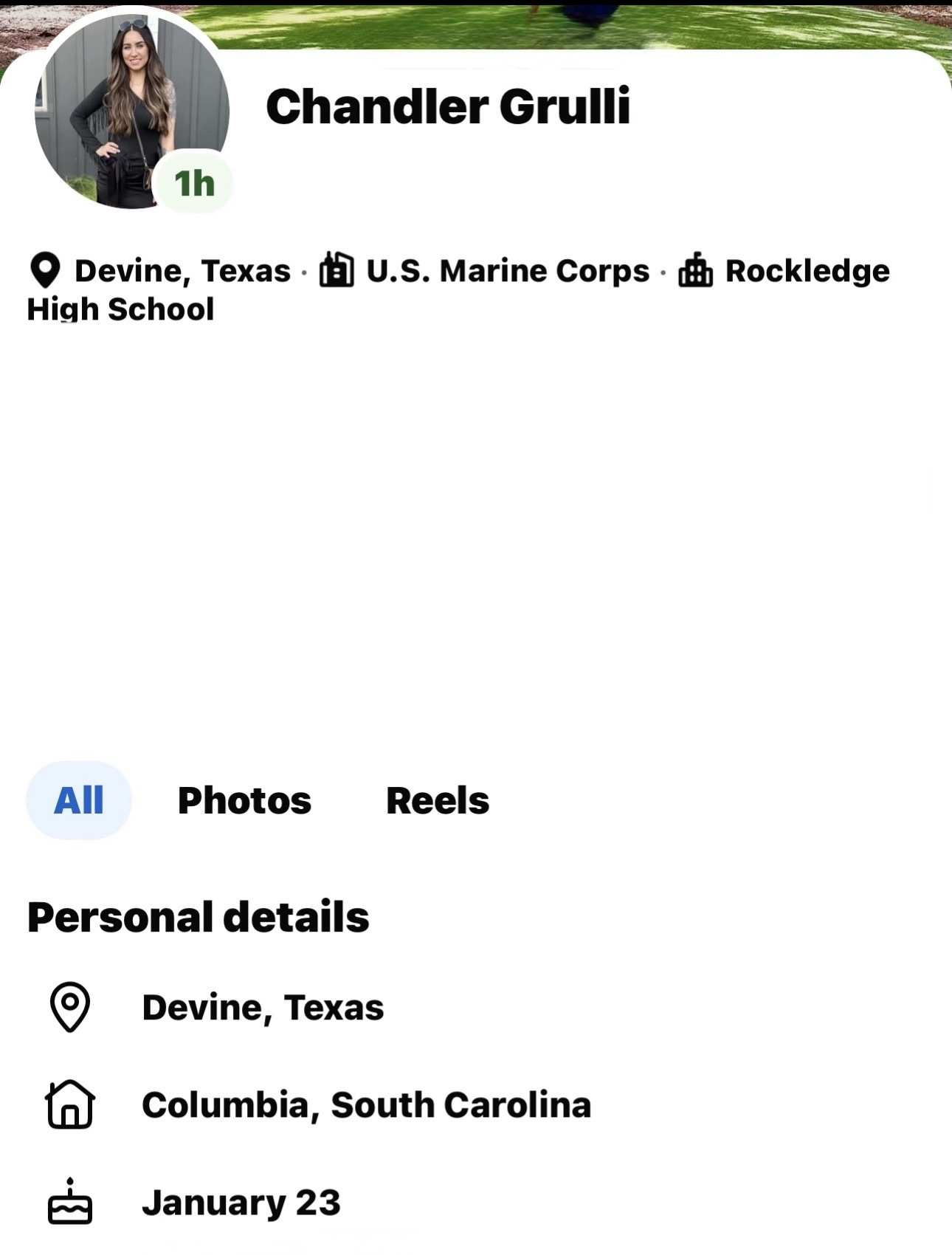Open current city Devine, Texas in Personal details
952x1255 pixels.
pos(262,1008)
